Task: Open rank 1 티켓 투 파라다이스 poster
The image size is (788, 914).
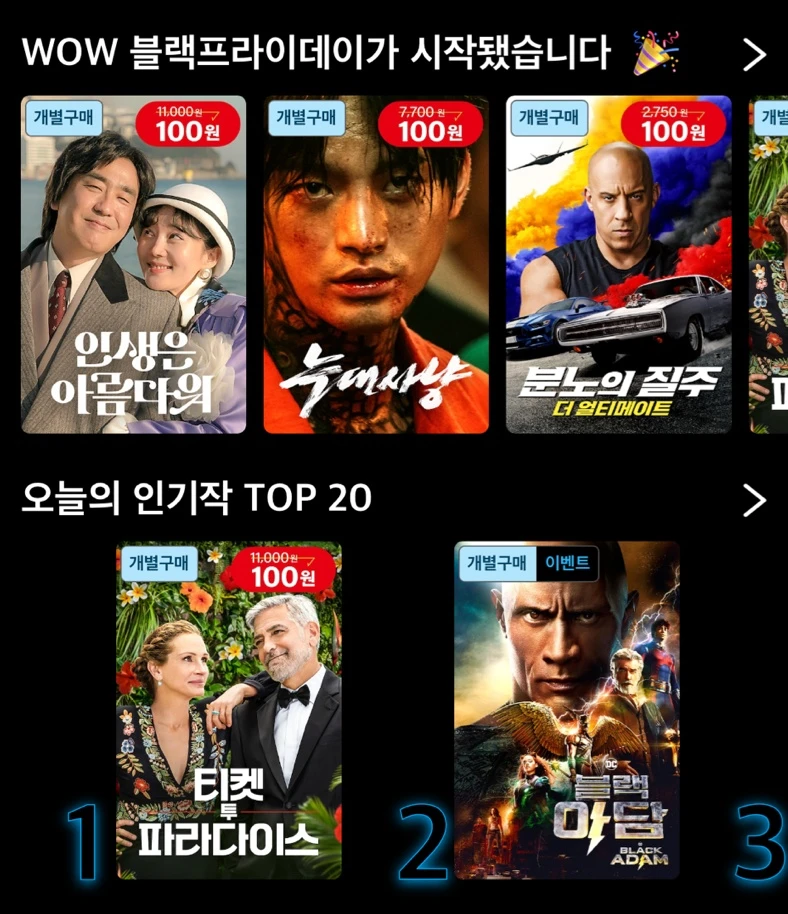Action: click(229, 710)
